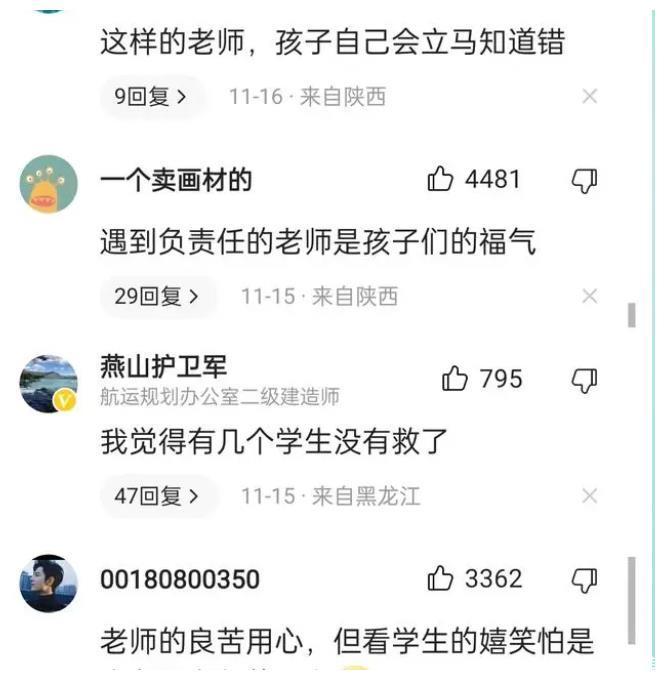
Task: Like the comment by 一个卖画材的
Action: 441,180
